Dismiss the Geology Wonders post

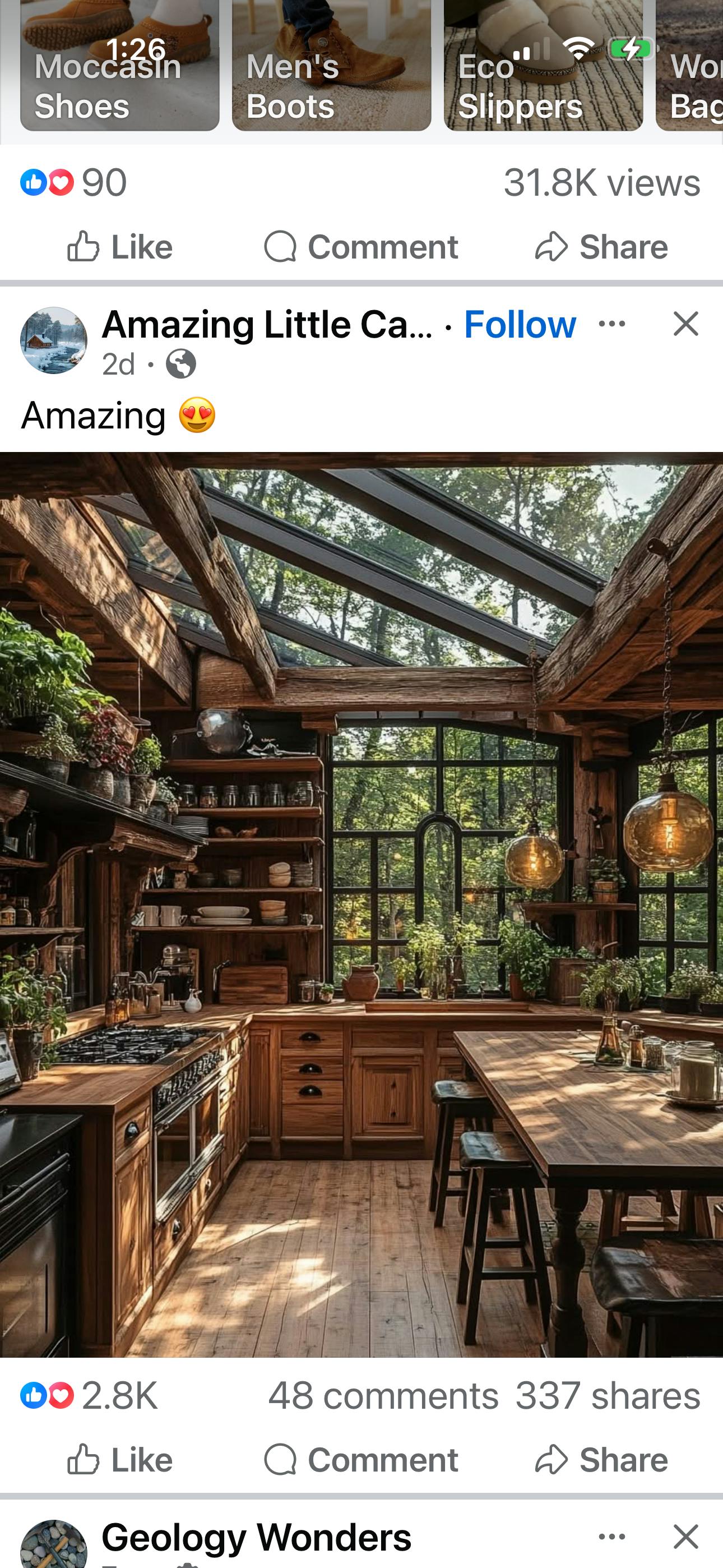click(686, 1537)
